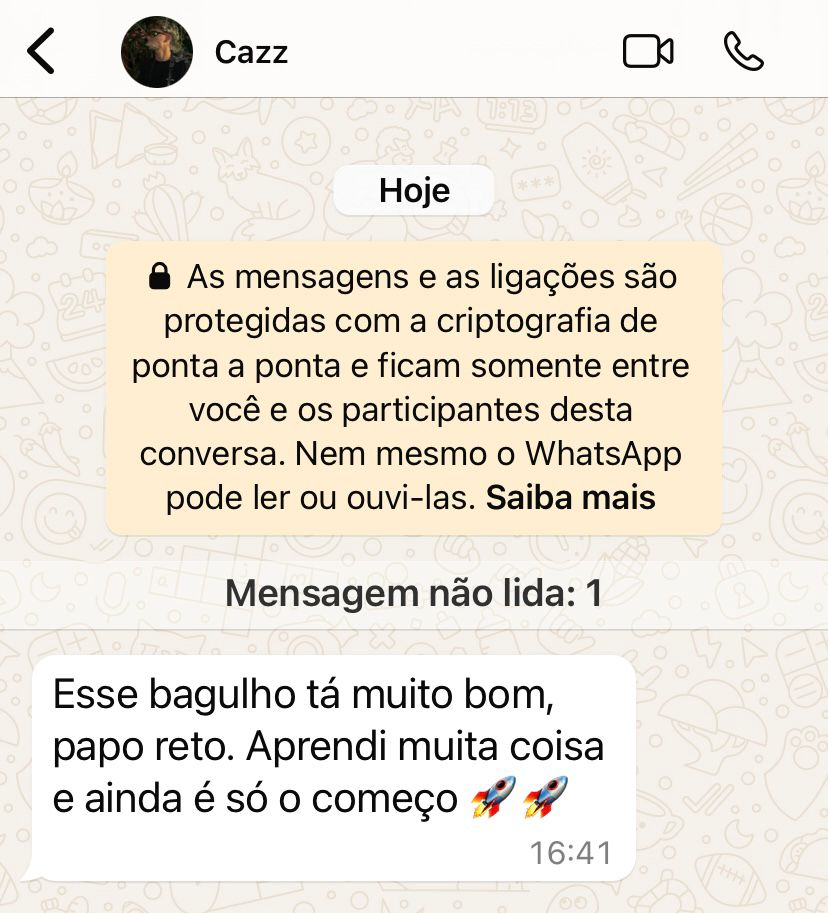Open Cazz's profile picture

tap(157, 52)
